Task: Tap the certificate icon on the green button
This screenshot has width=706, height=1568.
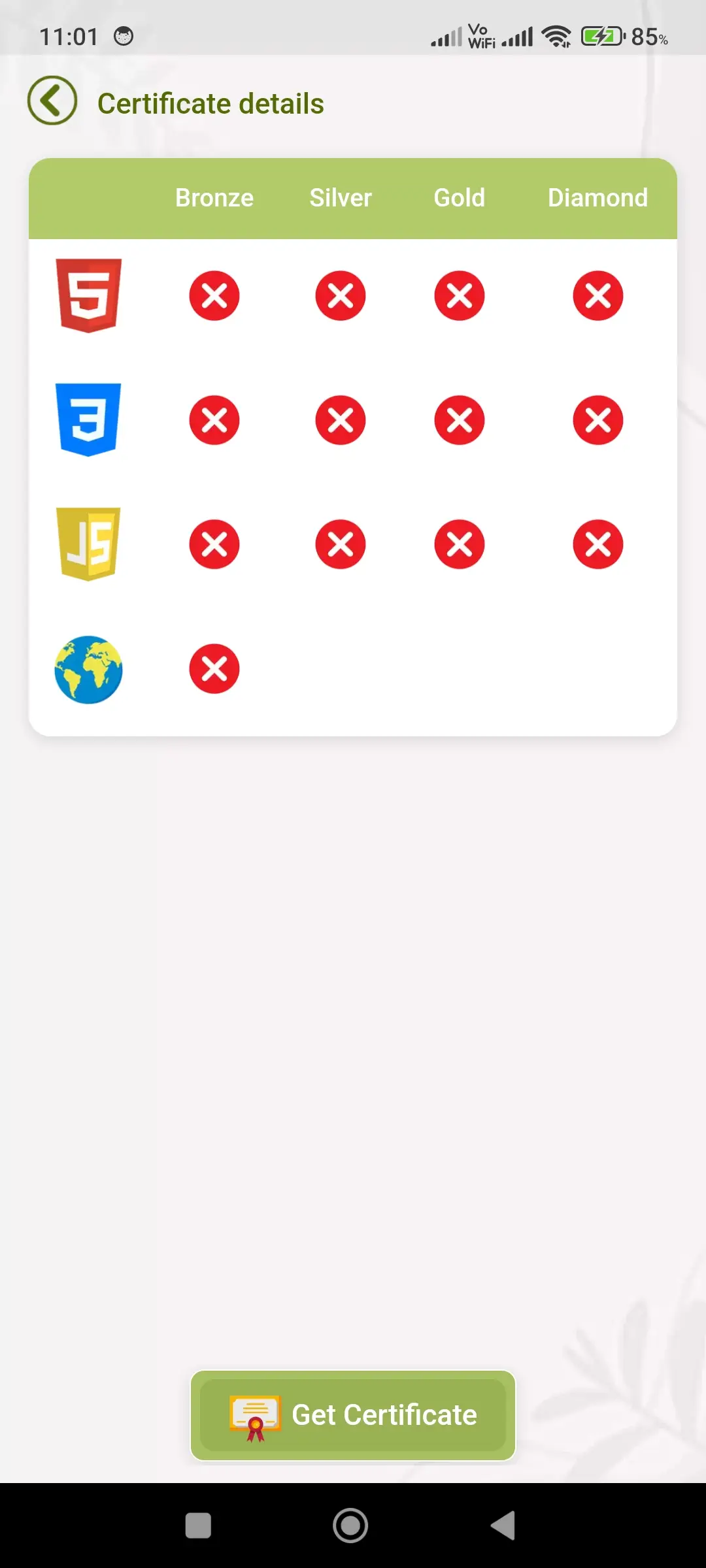Action: pyautogui.click(x=254, y=1415)
